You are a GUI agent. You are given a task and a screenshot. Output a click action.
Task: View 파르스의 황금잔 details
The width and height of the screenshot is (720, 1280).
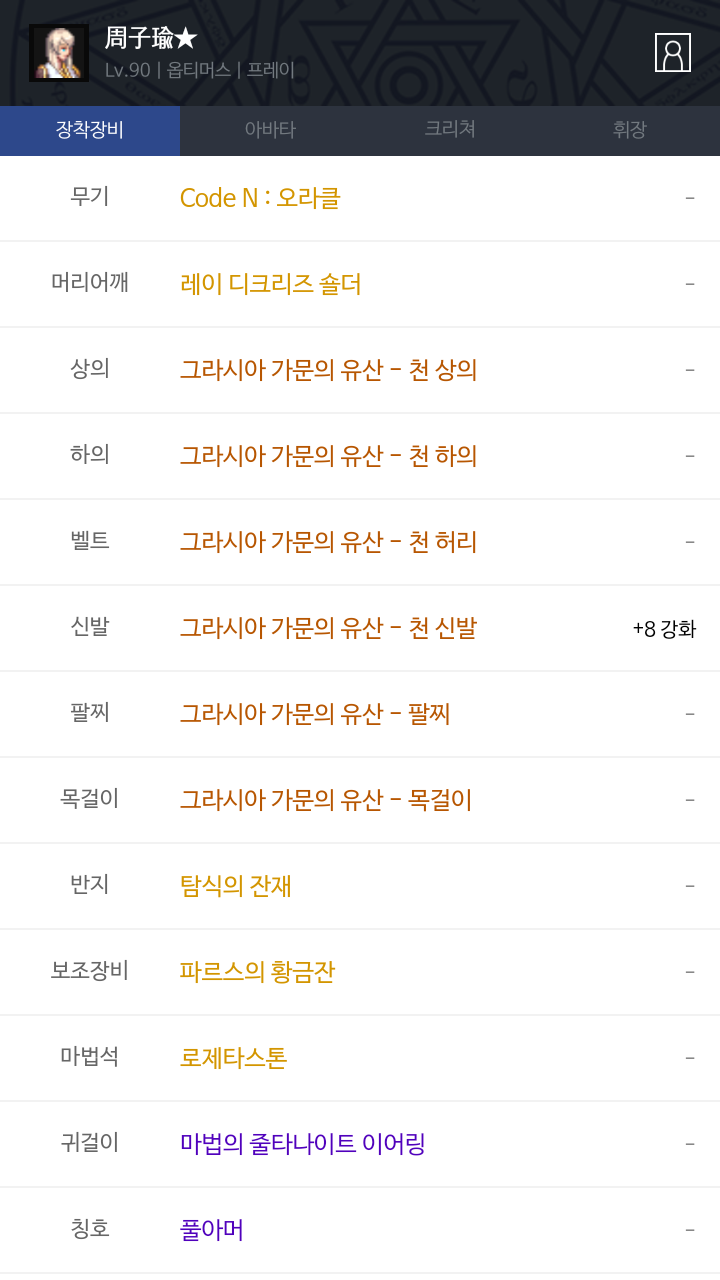coord(360,972)
